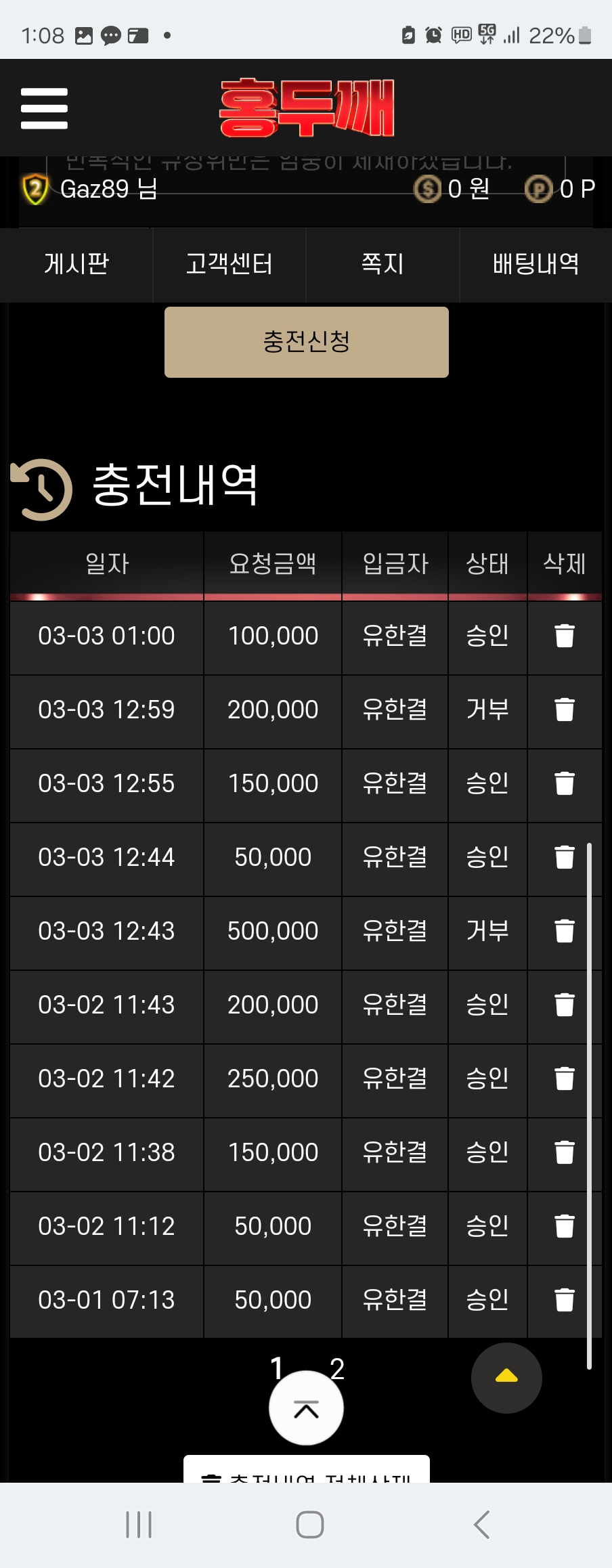612x1568 pixels.
Task: Open the hamburger drawer menu
Action: (44, 108)
